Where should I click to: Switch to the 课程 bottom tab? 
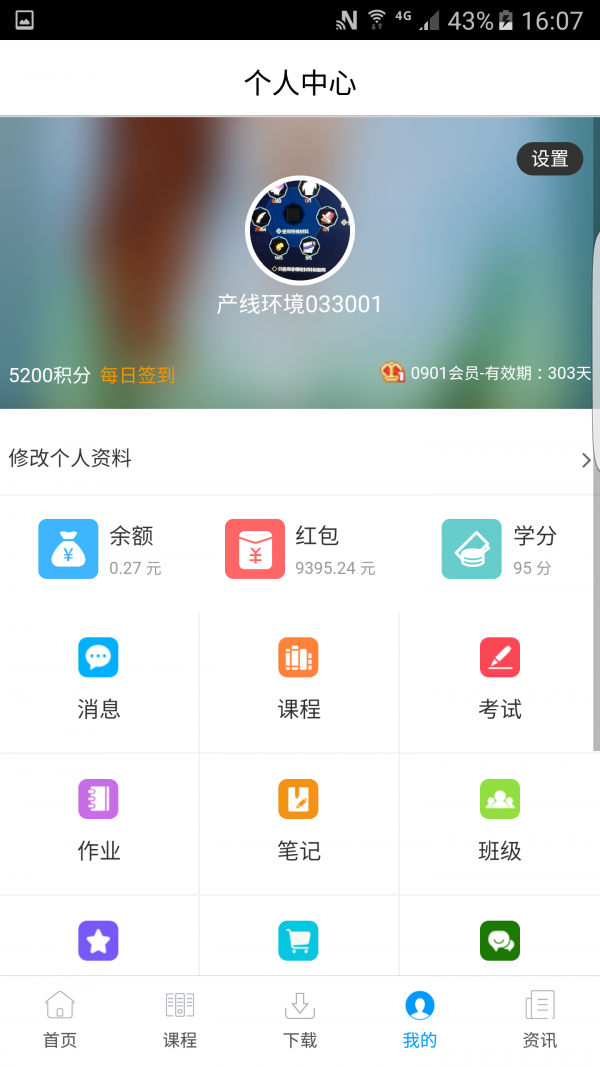pos(180,1020)
